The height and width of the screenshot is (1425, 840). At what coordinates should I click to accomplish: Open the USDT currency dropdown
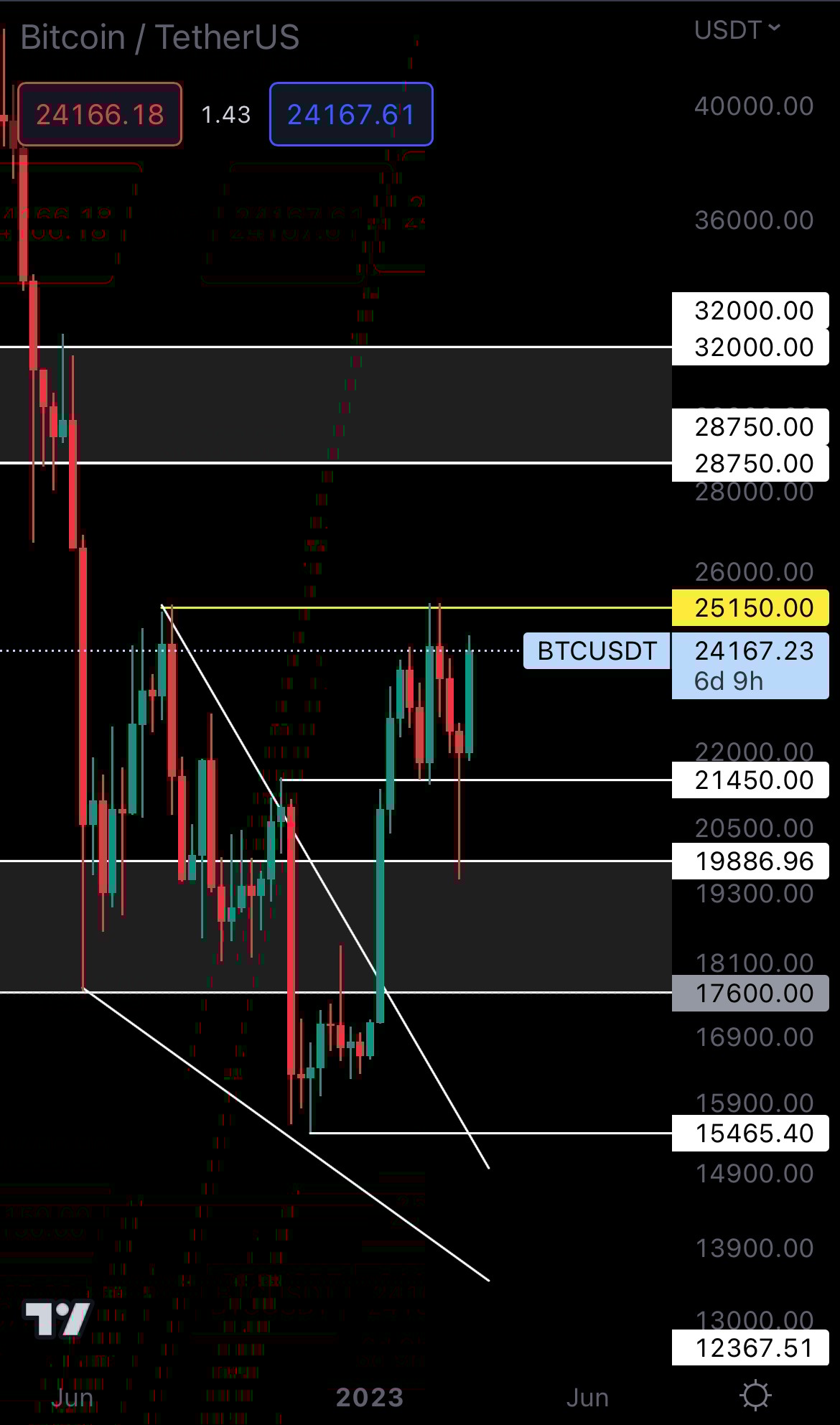pos(737,30)
